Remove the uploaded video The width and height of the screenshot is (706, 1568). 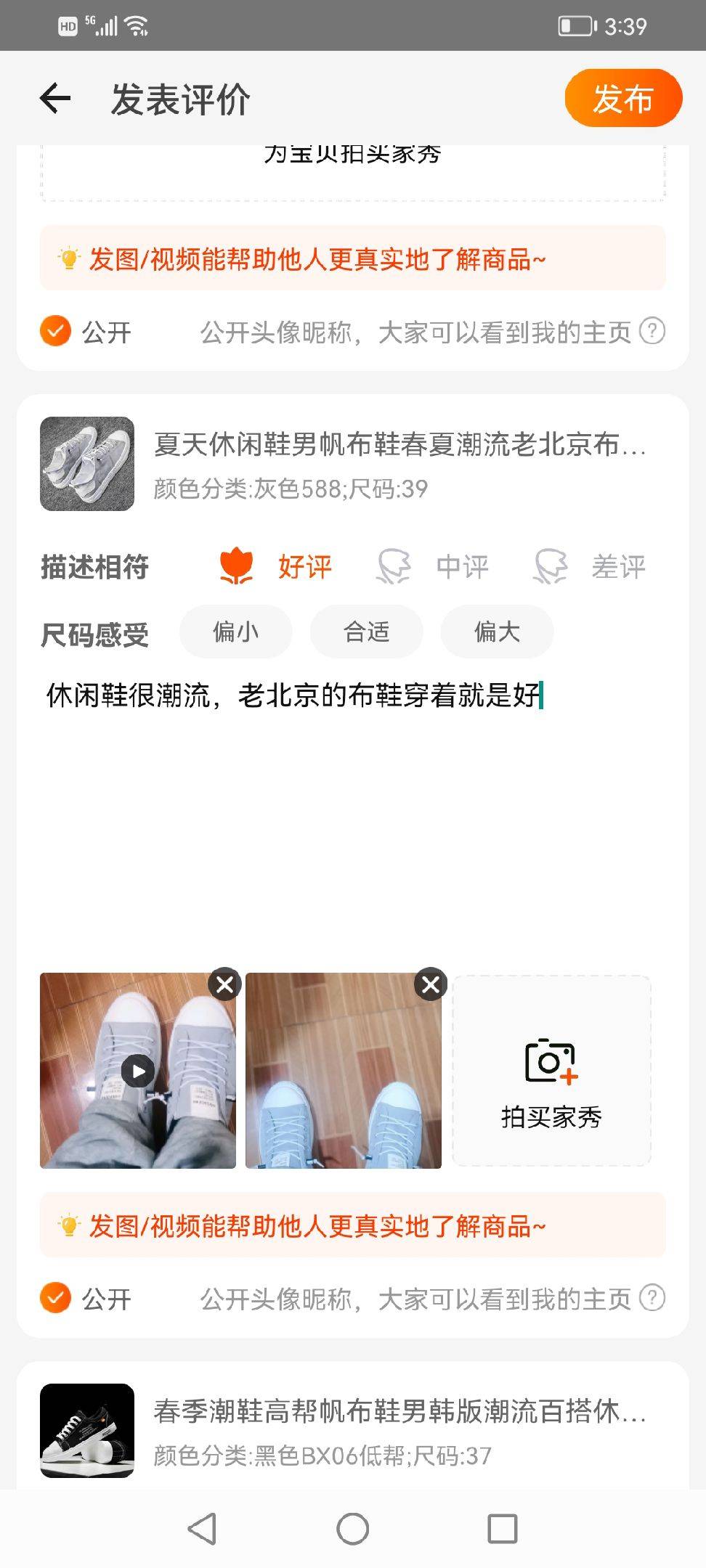pyautogui.click(x=224, y=984)
